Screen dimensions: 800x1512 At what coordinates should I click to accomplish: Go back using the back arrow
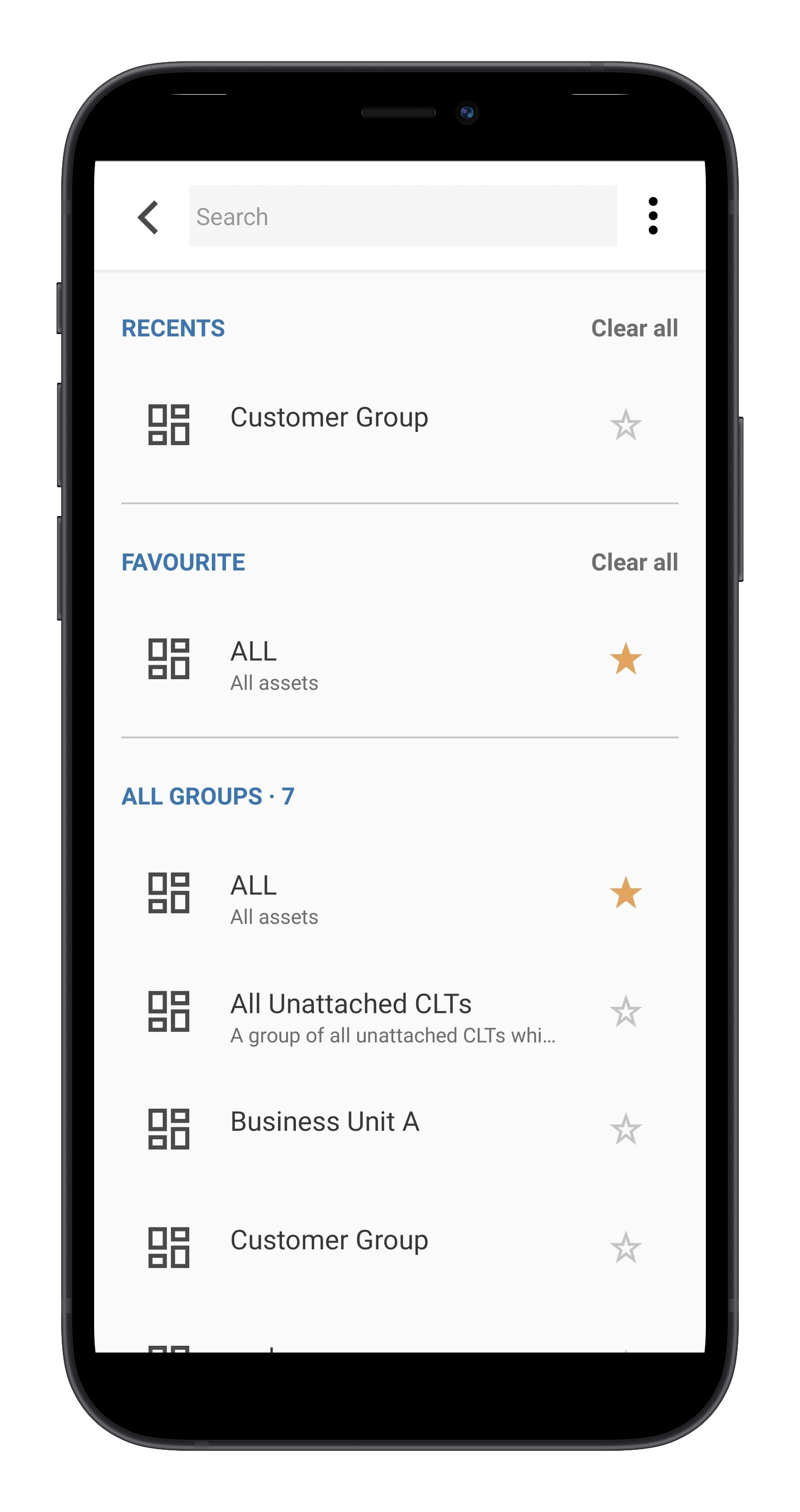coord(148,217)
